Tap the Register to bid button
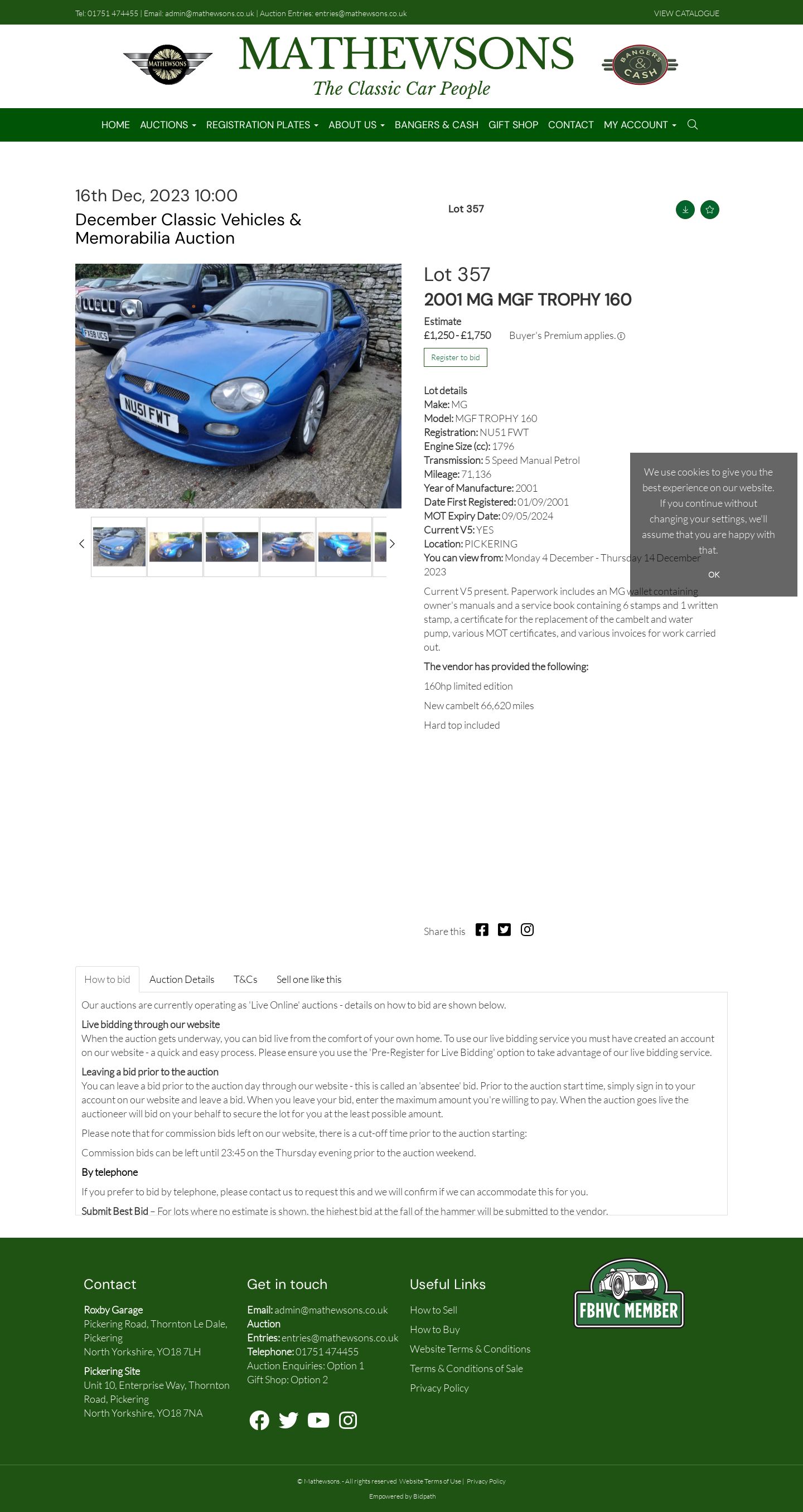This screenshot has height=1512, width=803. pyautogui.click(x=456, y=357)
